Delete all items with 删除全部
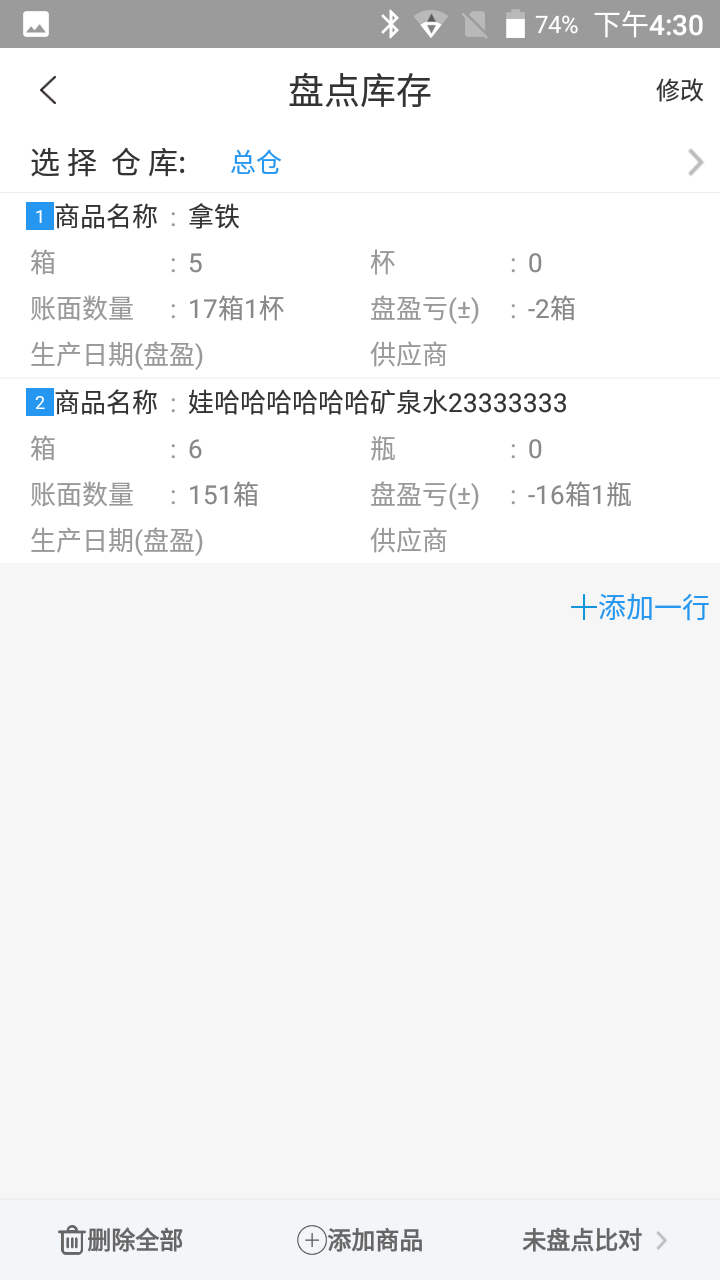 (121, 1240)
